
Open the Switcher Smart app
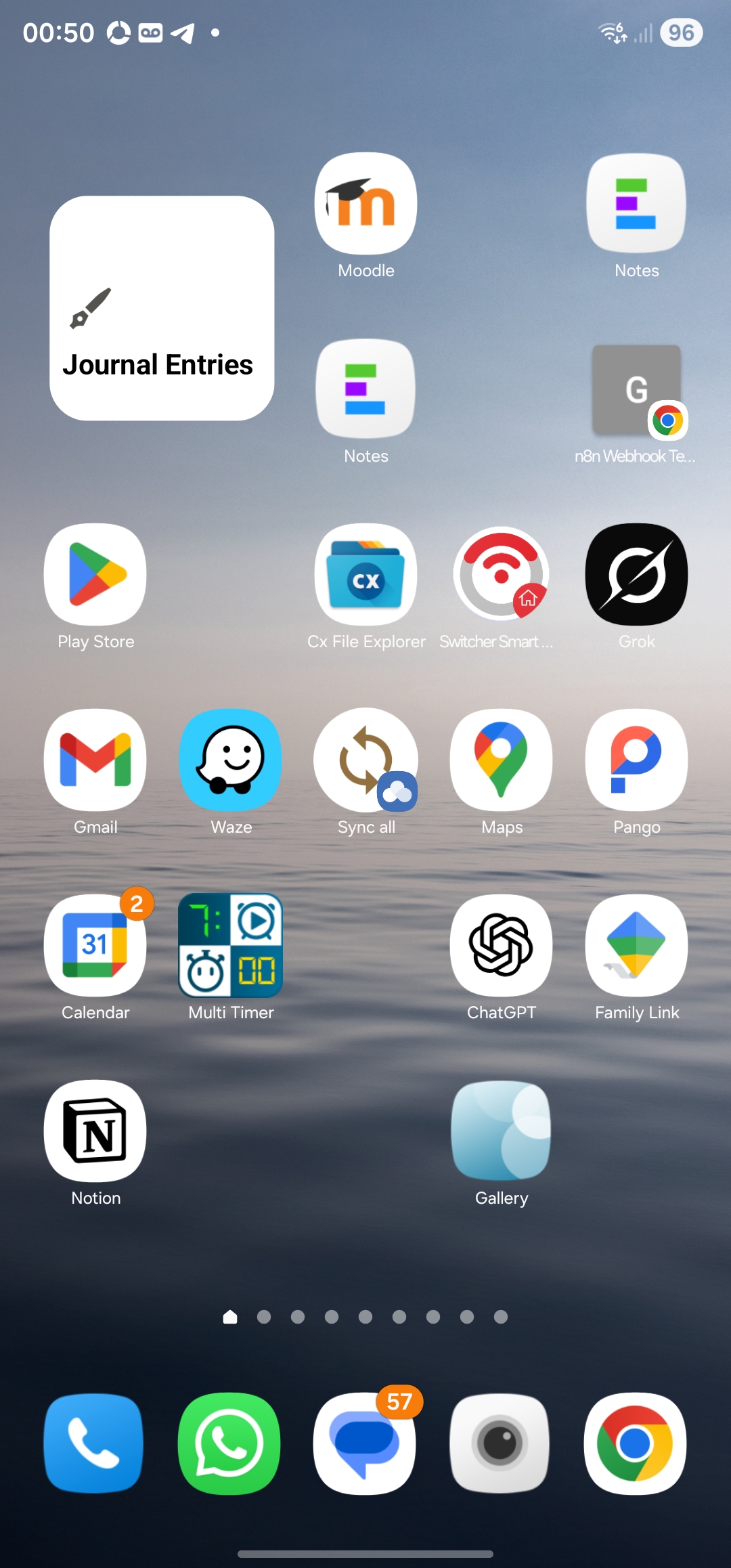(x=501, y=575)
